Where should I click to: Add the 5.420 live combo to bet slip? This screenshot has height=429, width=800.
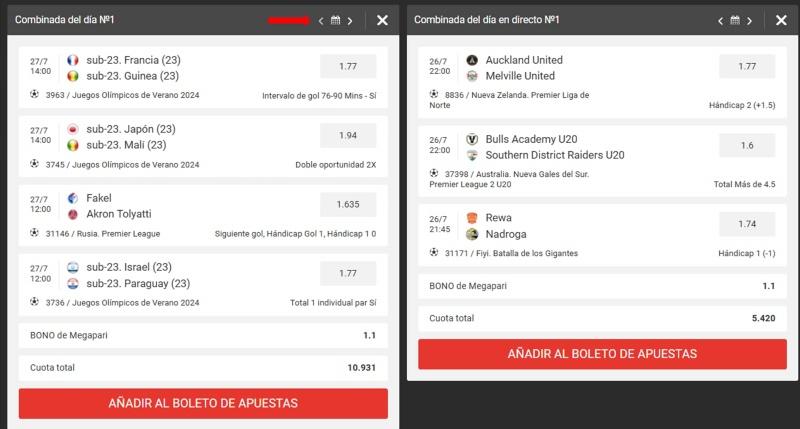pyautogui.click(x=602, y=354)
